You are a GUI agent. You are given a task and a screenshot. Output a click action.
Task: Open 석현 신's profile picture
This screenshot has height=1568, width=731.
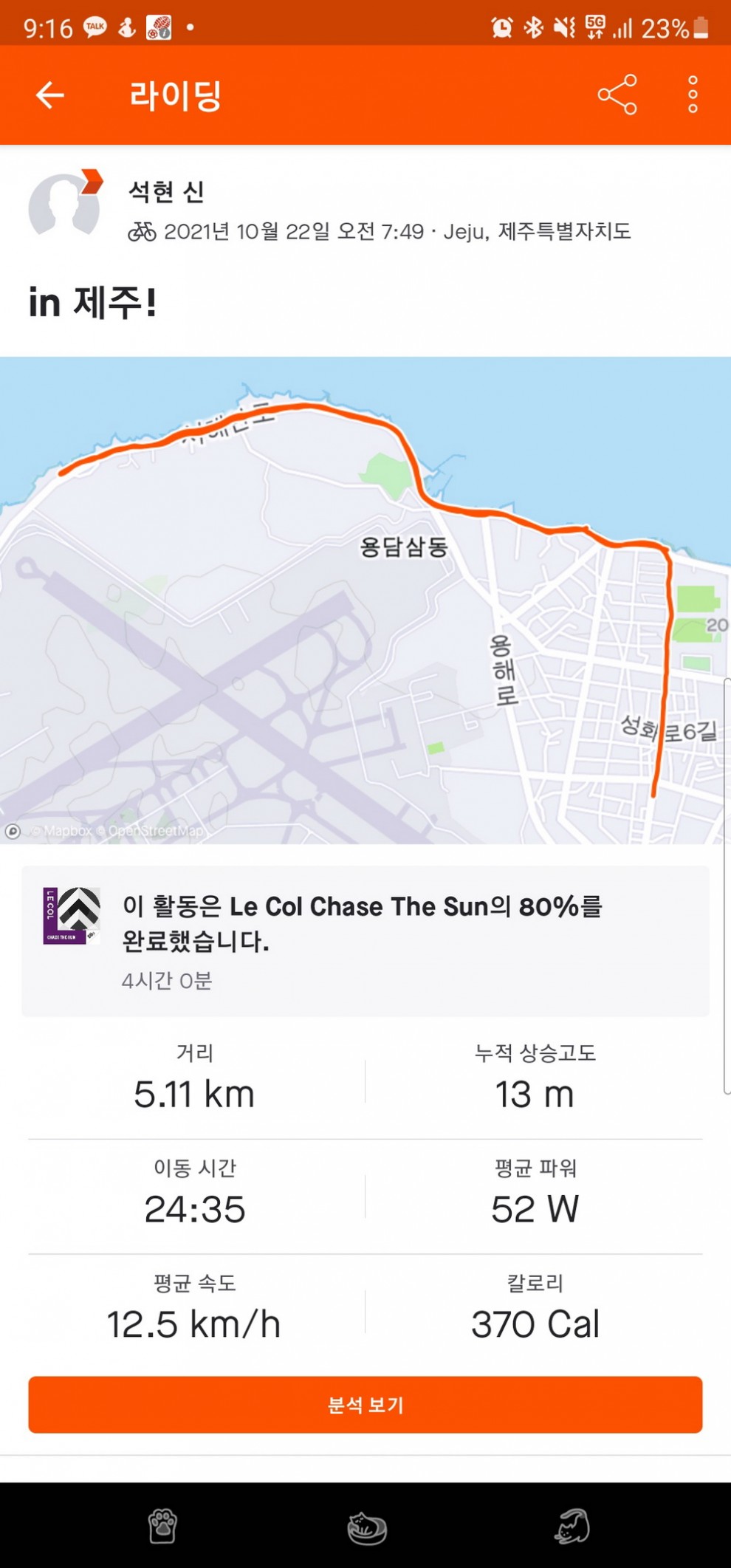pyautogui.click(x=65, y=207)
